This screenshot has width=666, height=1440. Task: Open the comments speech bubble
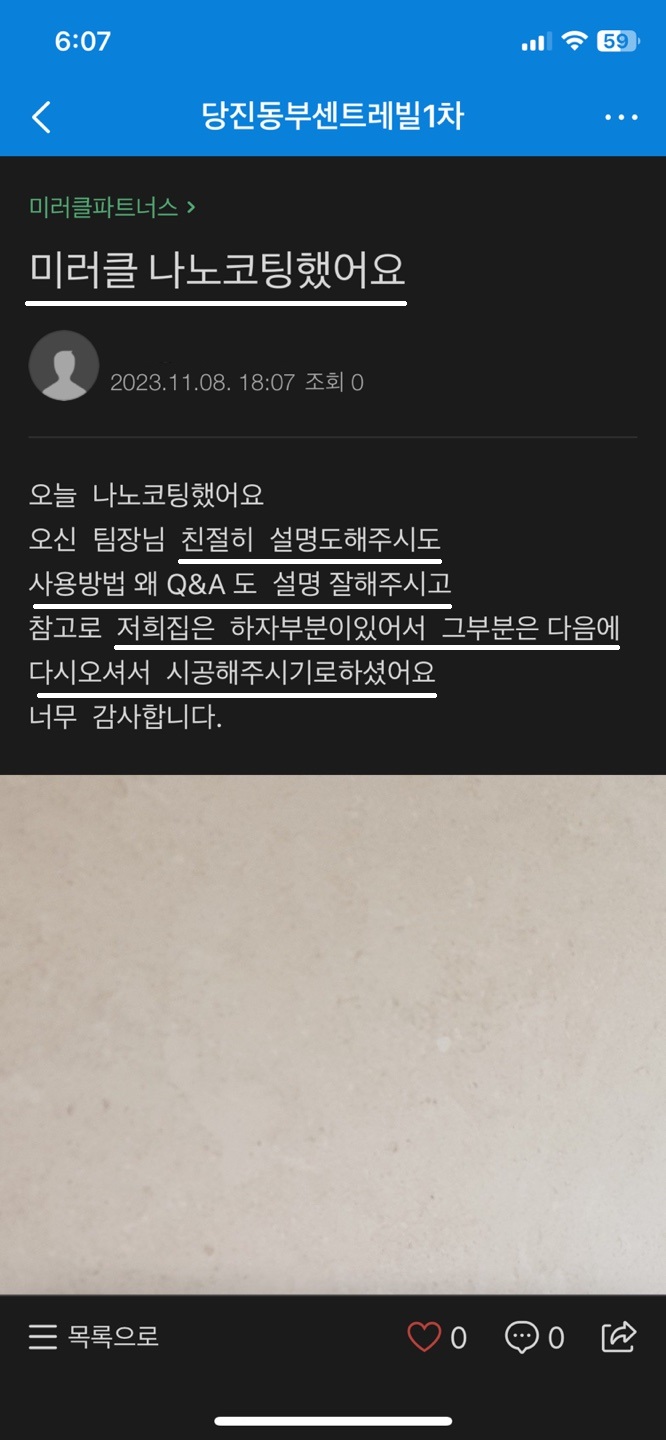coord(521,1337)
